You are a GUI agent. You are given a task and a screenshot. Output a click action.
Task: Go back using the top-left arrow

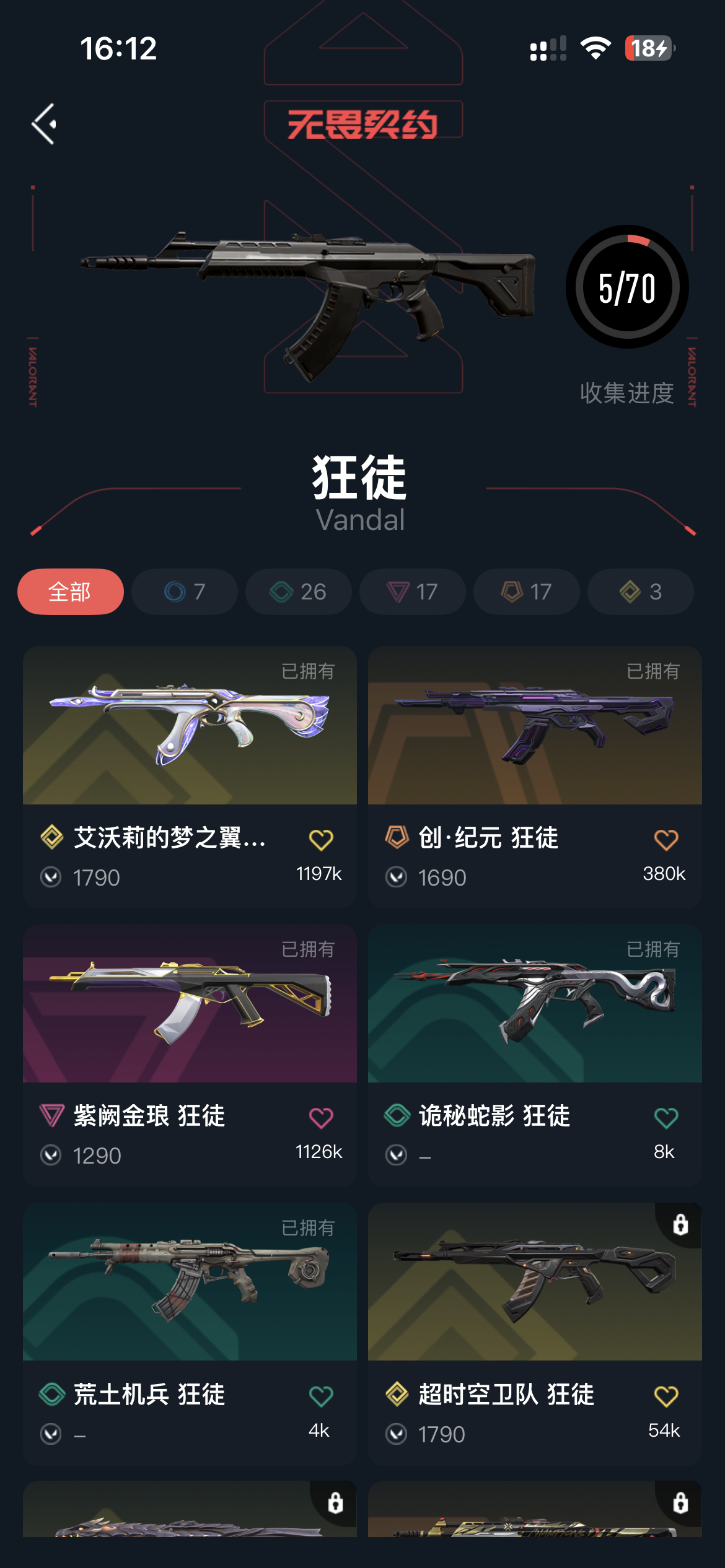pos(44,124)
